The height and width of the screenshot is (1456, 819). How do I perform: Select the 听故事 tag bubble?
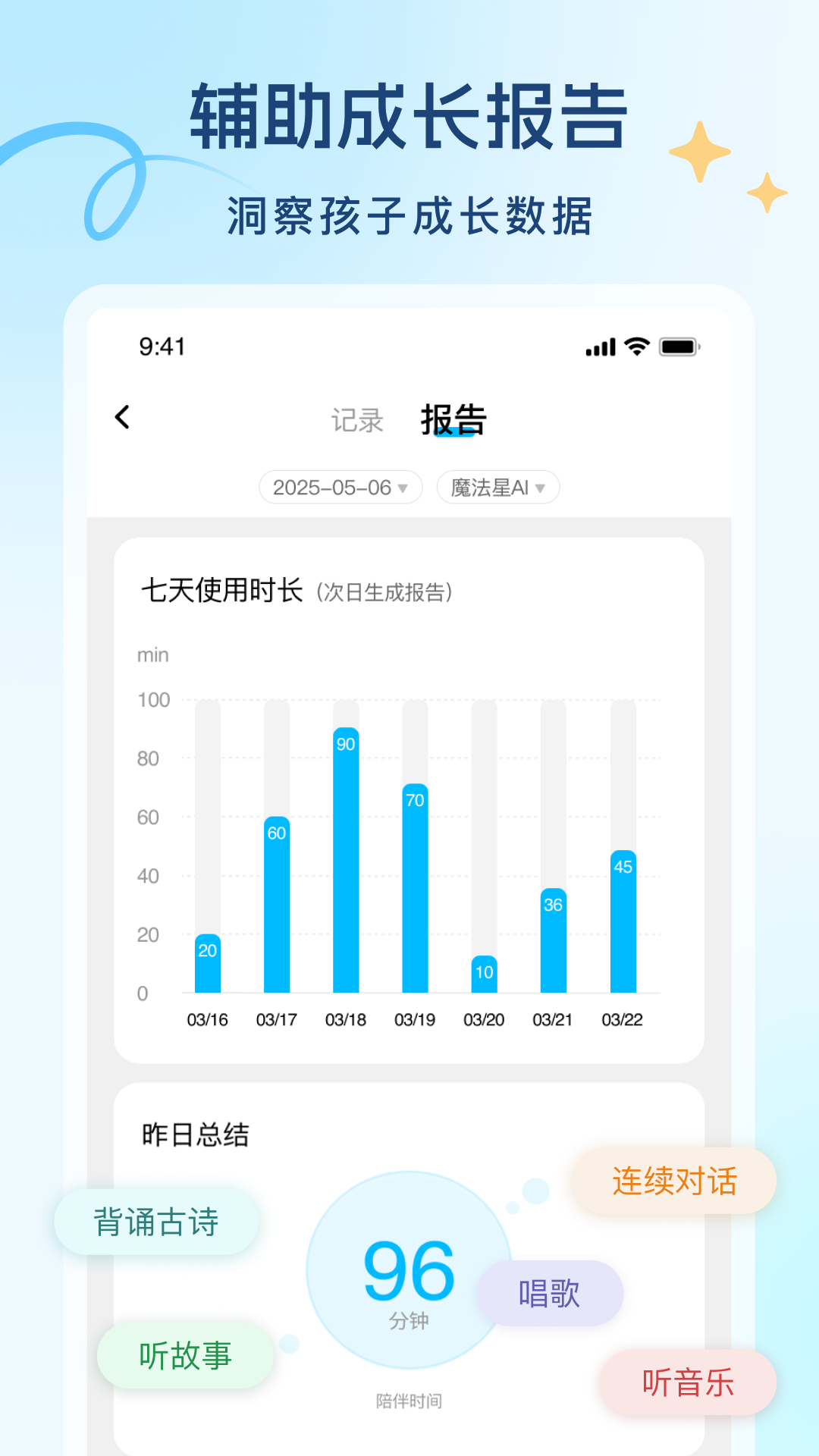(184, 1357)
